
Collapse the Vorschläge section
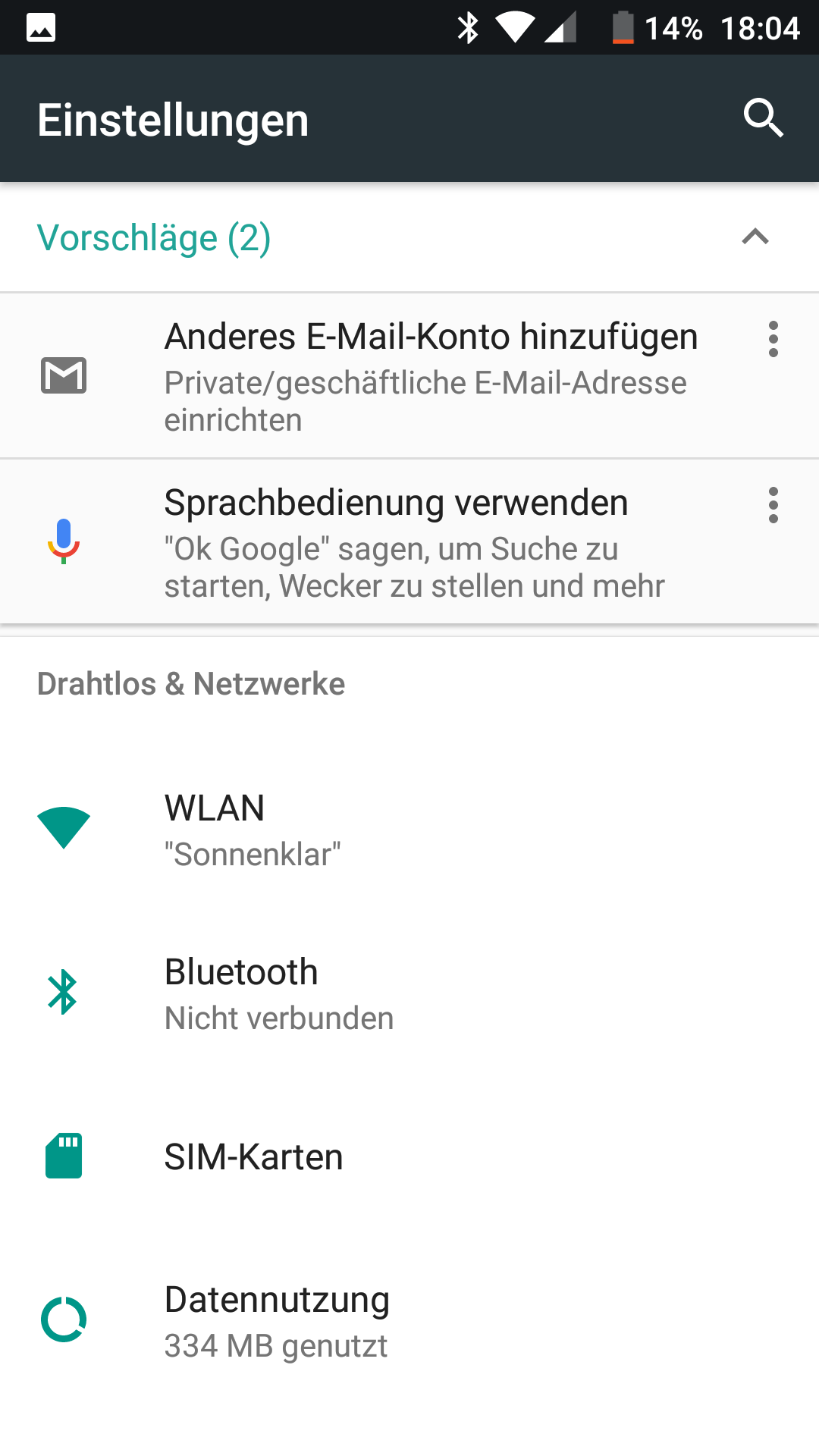[x=755, y=237]
